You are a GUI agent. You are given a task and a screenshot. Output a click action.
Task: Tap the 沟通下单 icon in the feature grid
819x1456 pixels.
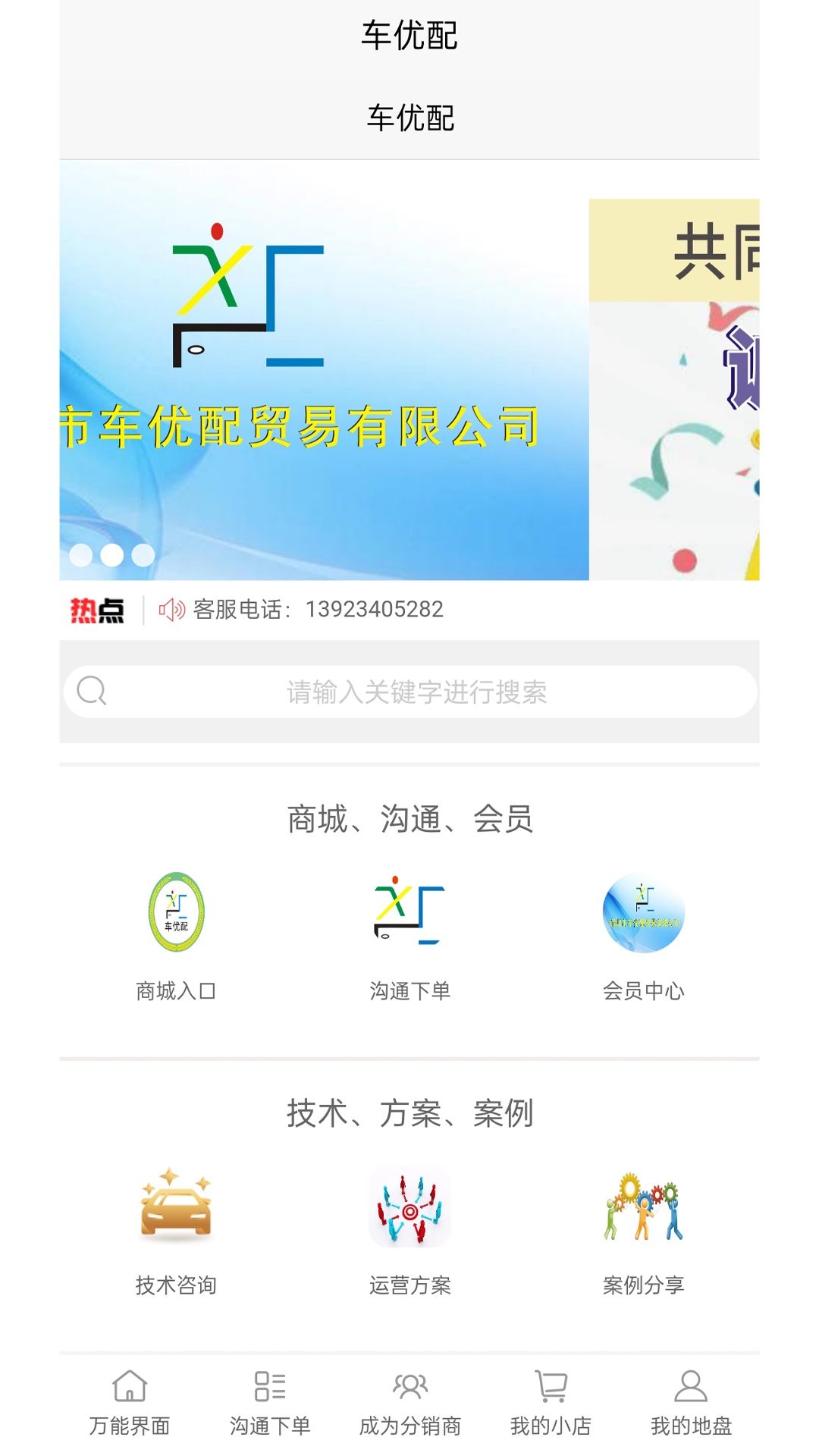tap(409, 913)
